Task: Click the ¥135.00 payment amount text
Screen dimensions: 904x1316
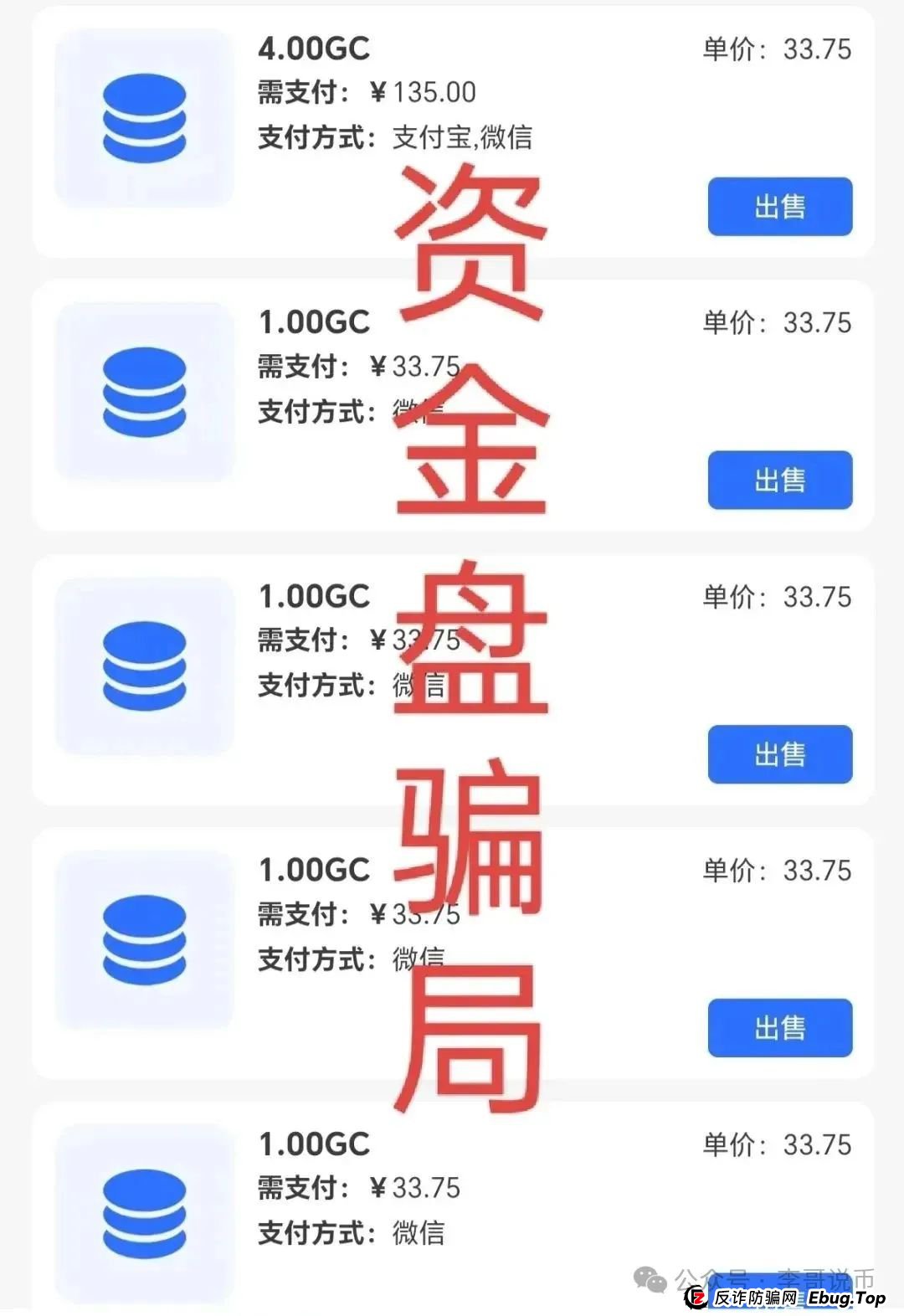Action: tap(425, 94)
